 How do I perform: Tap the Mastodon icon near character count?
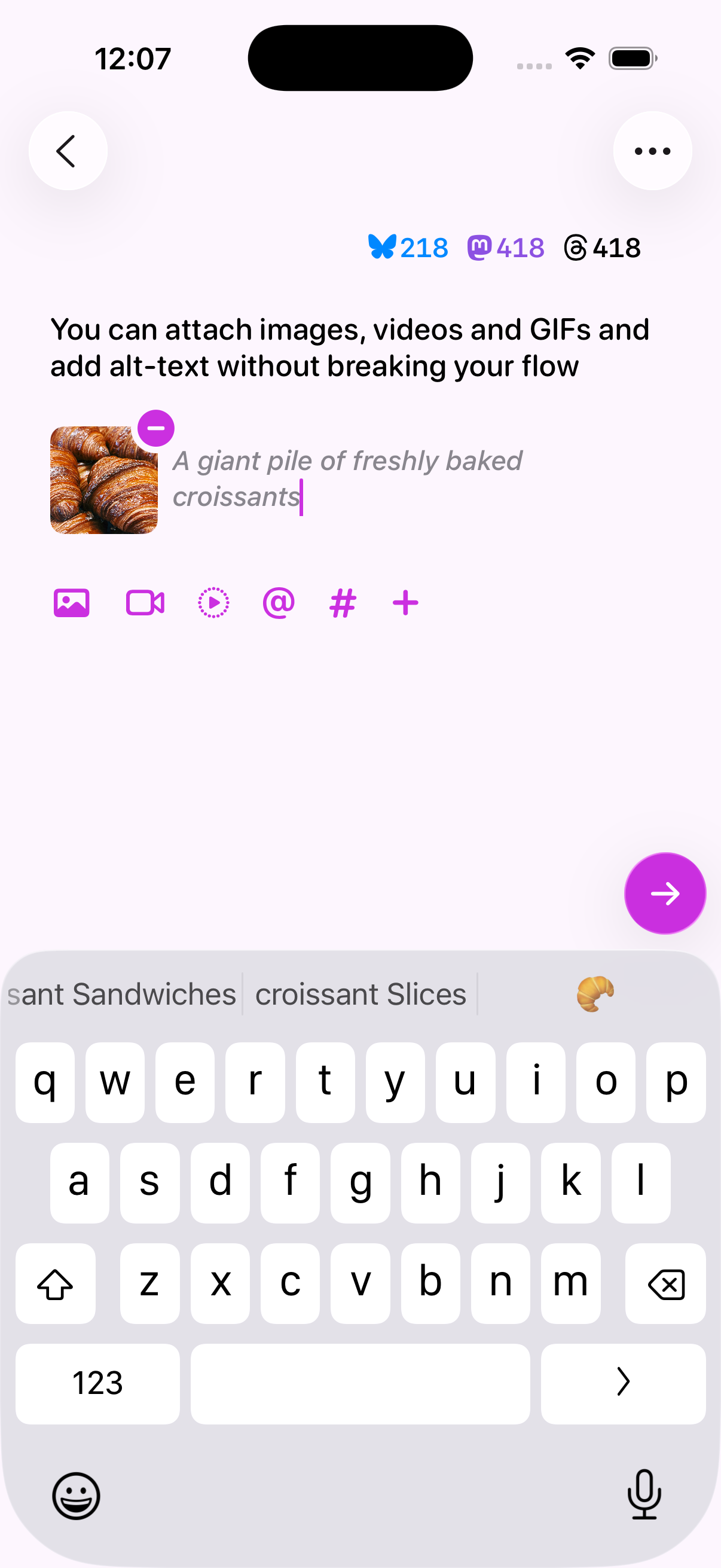(x=481, y=247)
